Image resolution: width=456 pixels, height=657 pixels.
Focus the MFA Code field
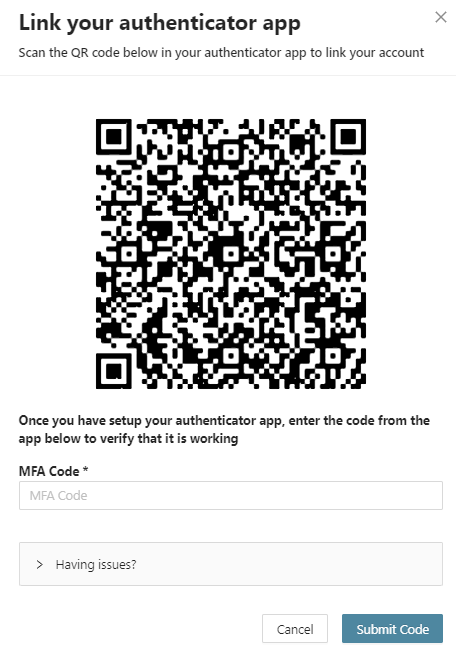231,495
